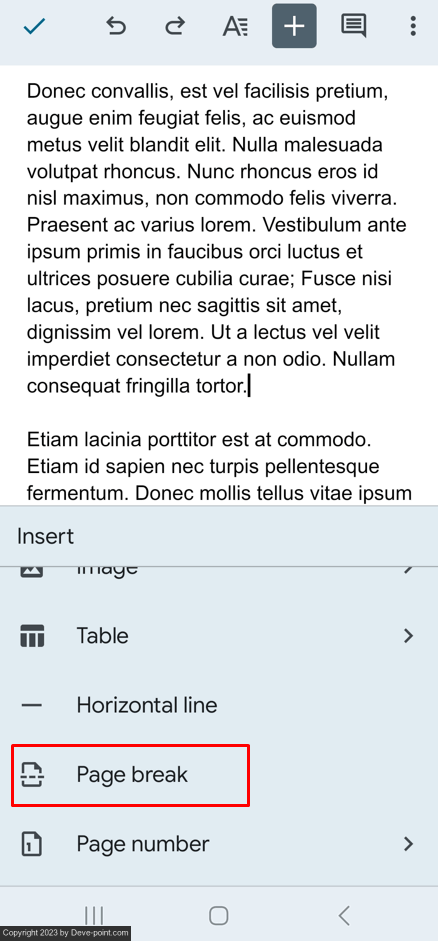Screen dimensions: 438x941
Task: Go back using the system back button
Action: [344, 915]
